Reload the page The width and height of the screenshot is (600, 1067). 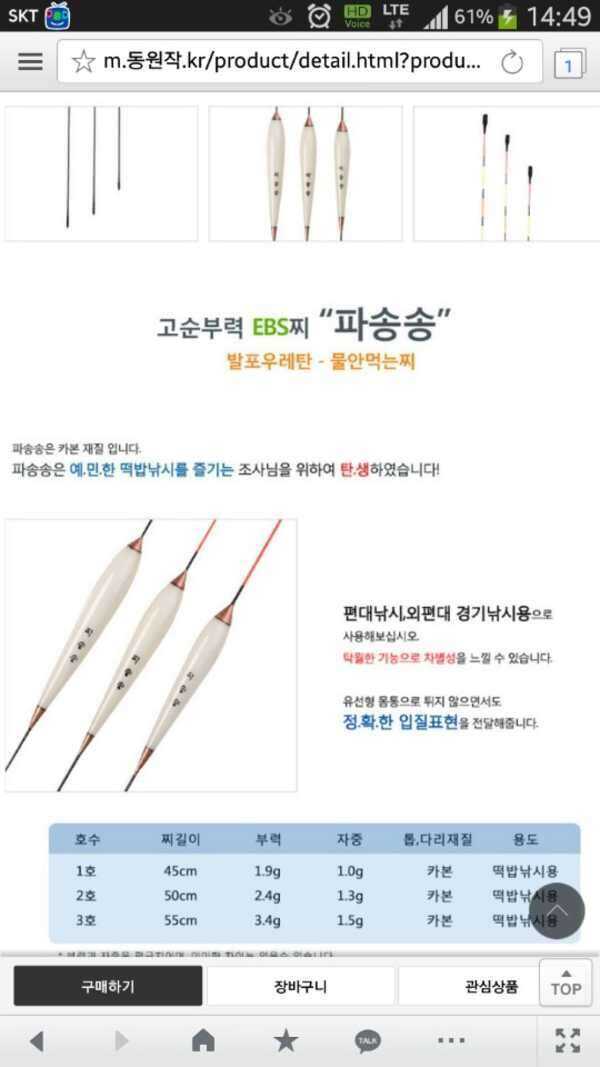pos(512,63)
